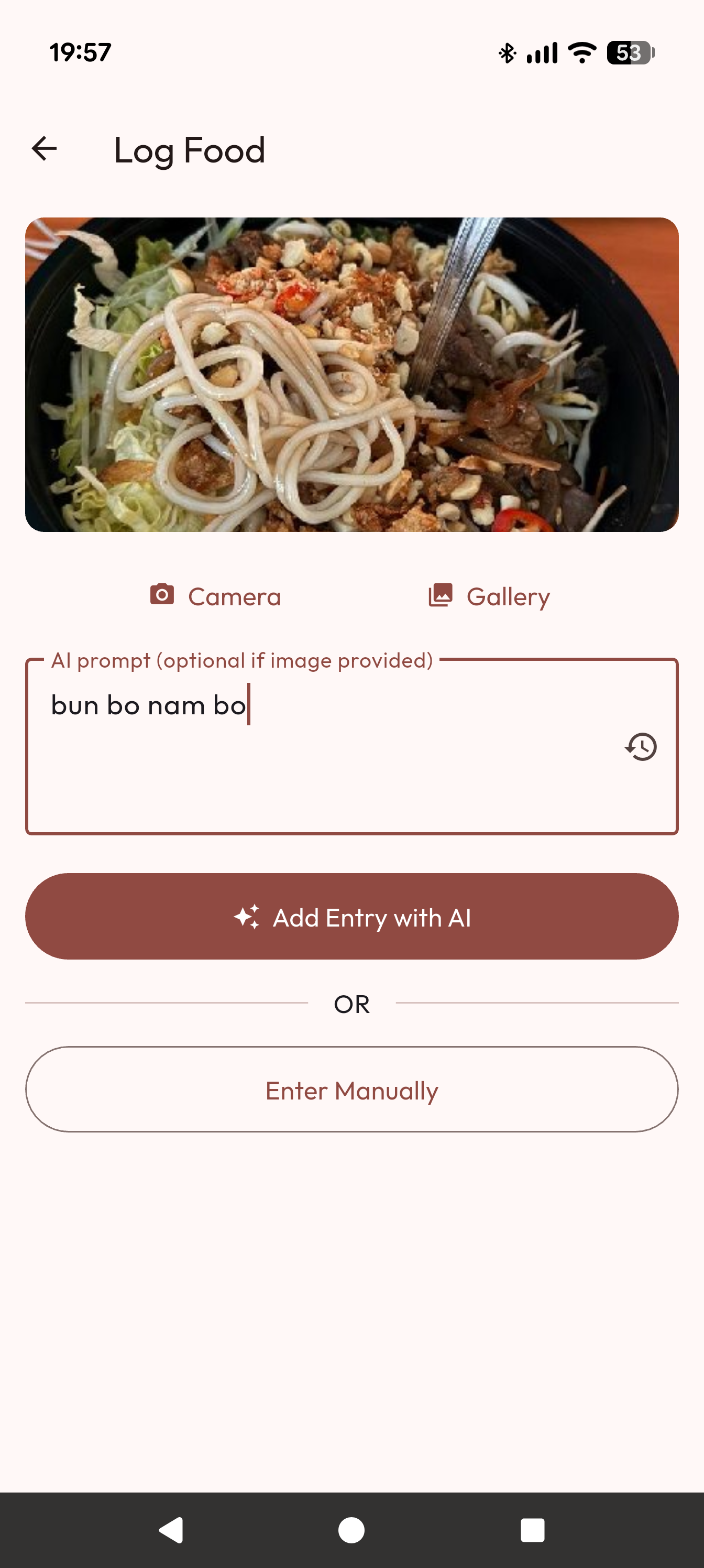Choose a food photo from Gallery
Image resolution: width=704 pixels, height=1568 pixels.
pos(489,596)
